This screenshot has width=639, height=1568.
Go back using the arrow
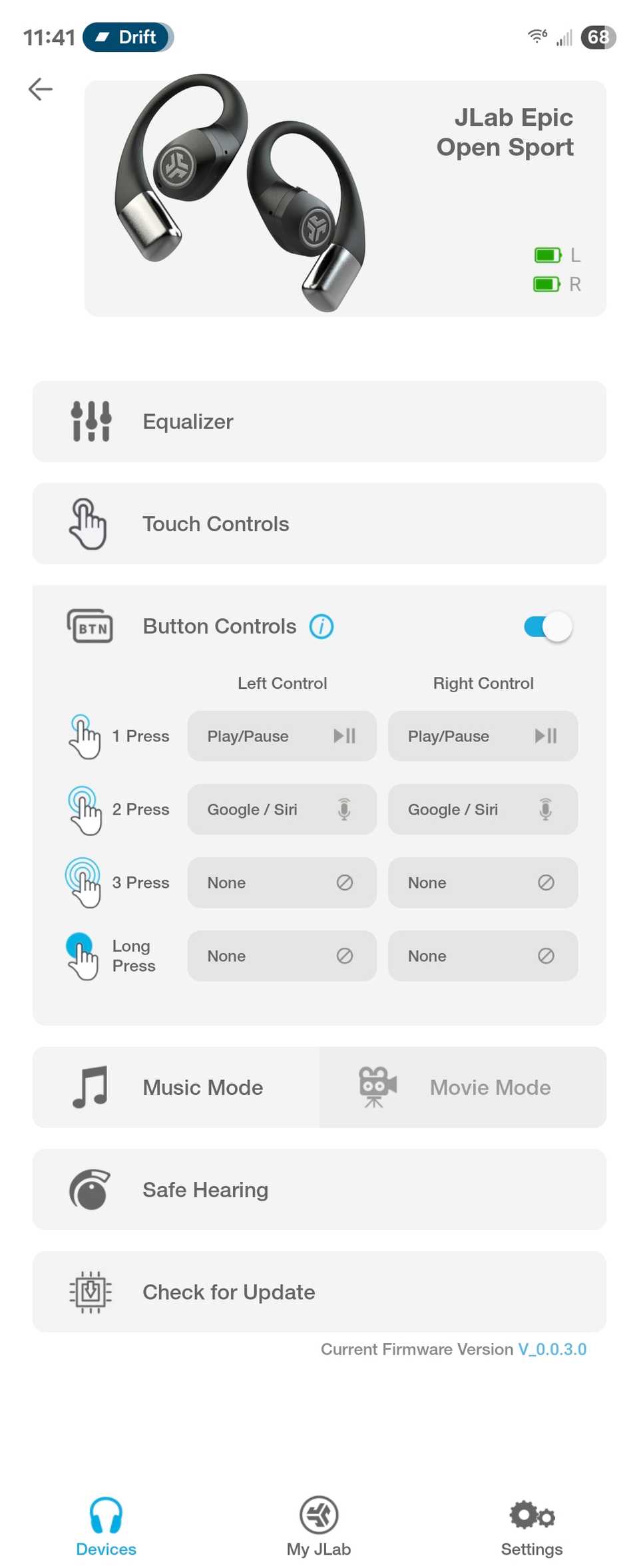pyautogui.click(x=41, y=89)
